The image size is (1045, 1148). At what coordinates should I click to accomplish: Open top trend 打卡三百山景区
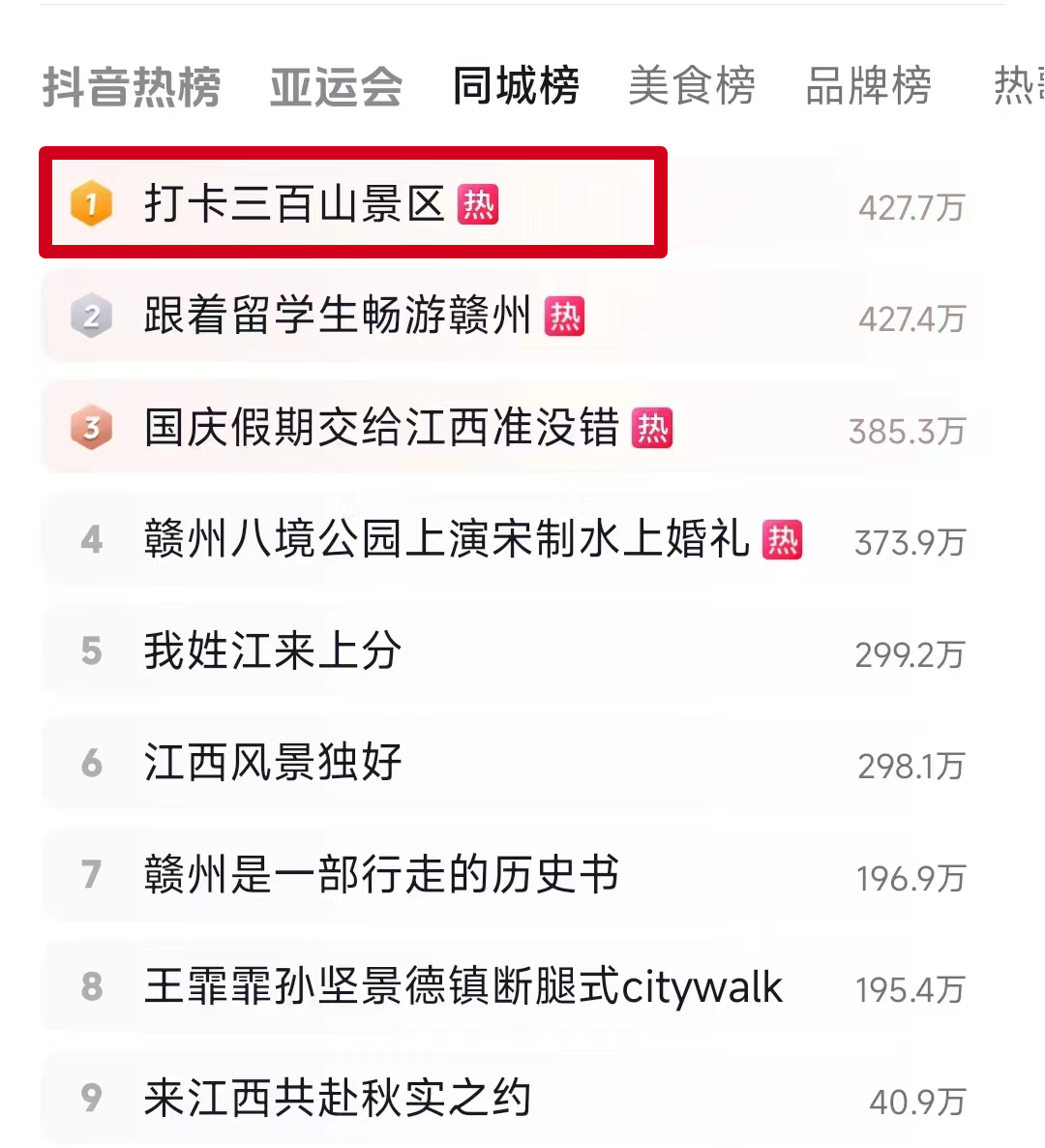[x=294, y=204]
